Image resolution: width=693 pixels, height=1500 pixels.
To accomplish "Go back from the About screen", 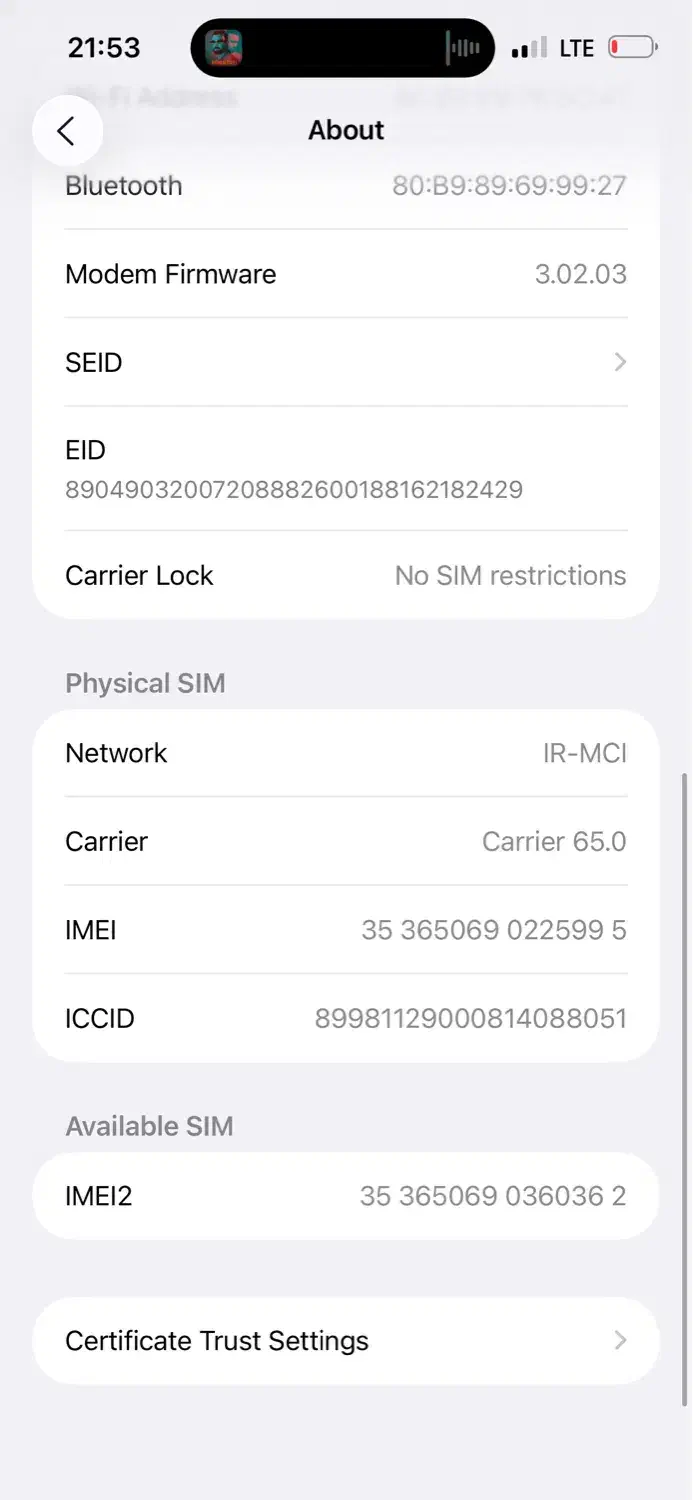I will (67, 131).
